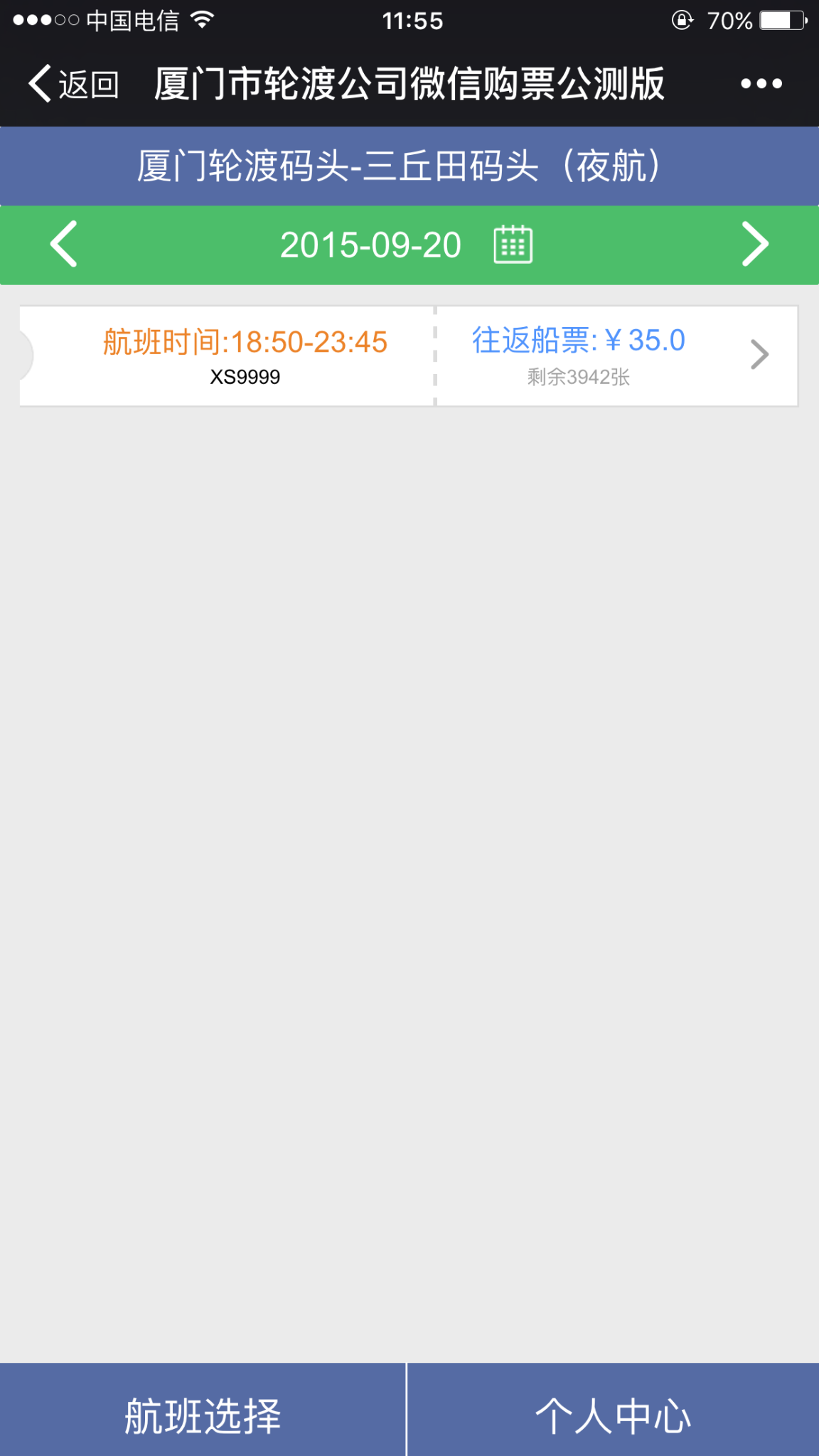The width and height of the screenshot is (819, 1456).
Task: Select flight XS9999 at 18:50-23:45
Action: tap(408, 356)
